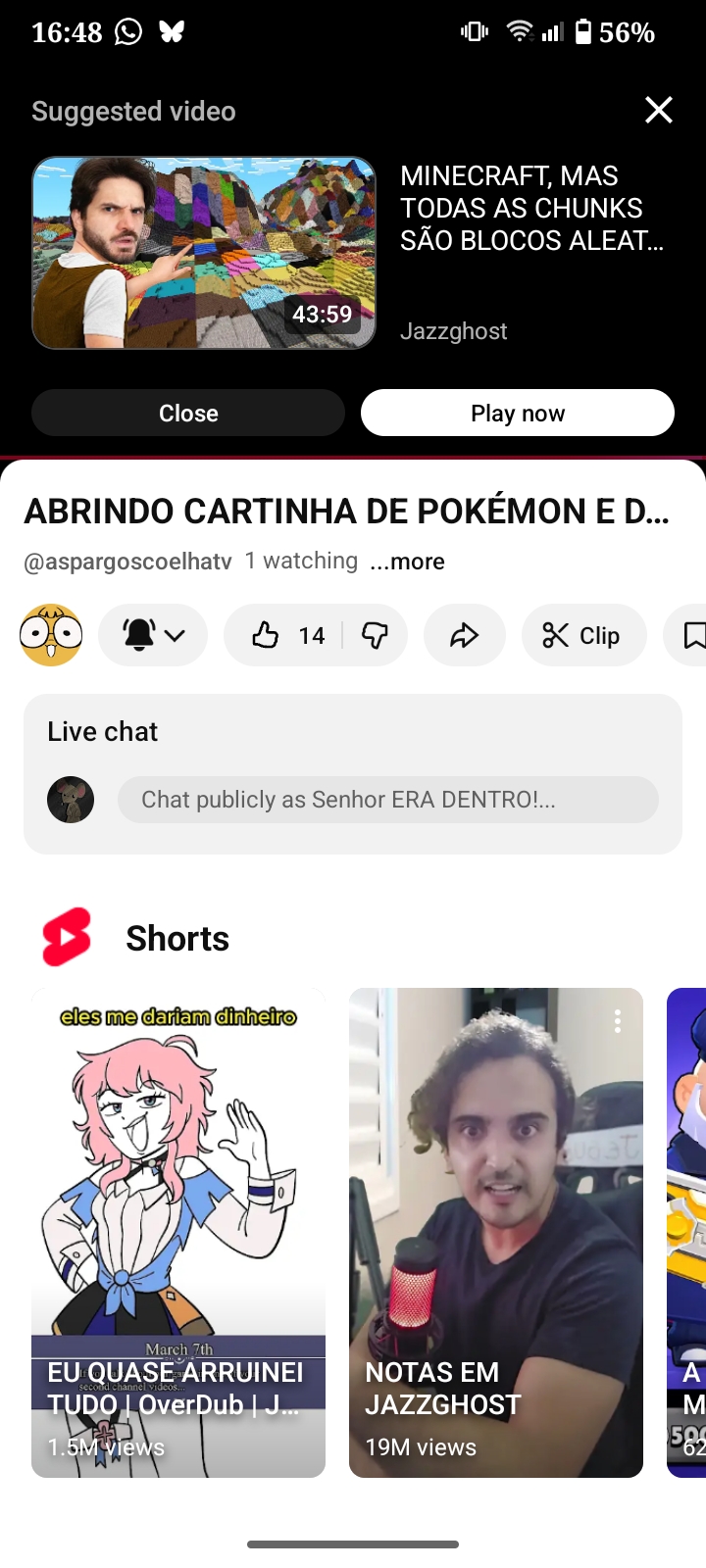Like this live stream
The width and height of the screenshot is (706, 1568).
click(282, 635)
